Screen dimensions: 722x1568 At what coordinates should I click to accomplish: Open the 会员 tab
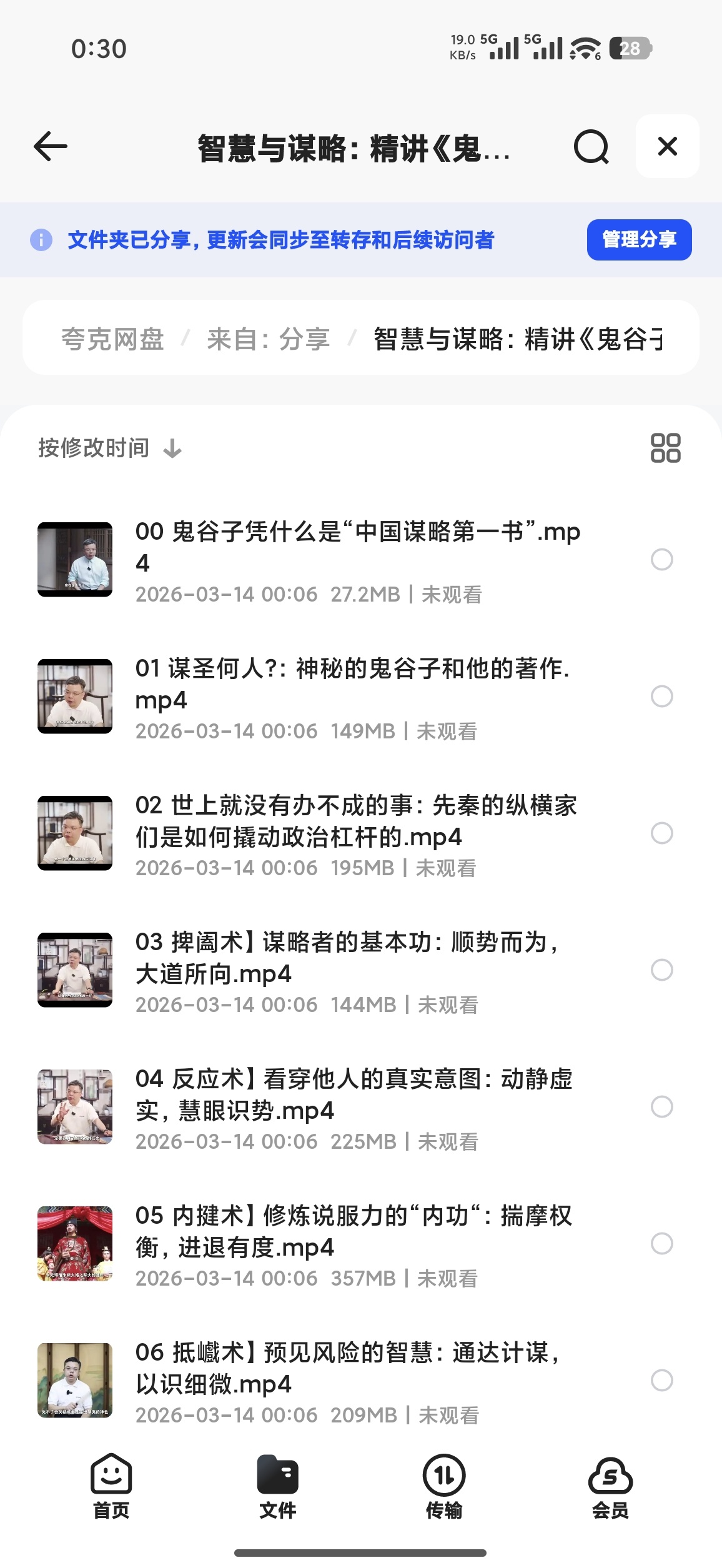(610, 1487)
